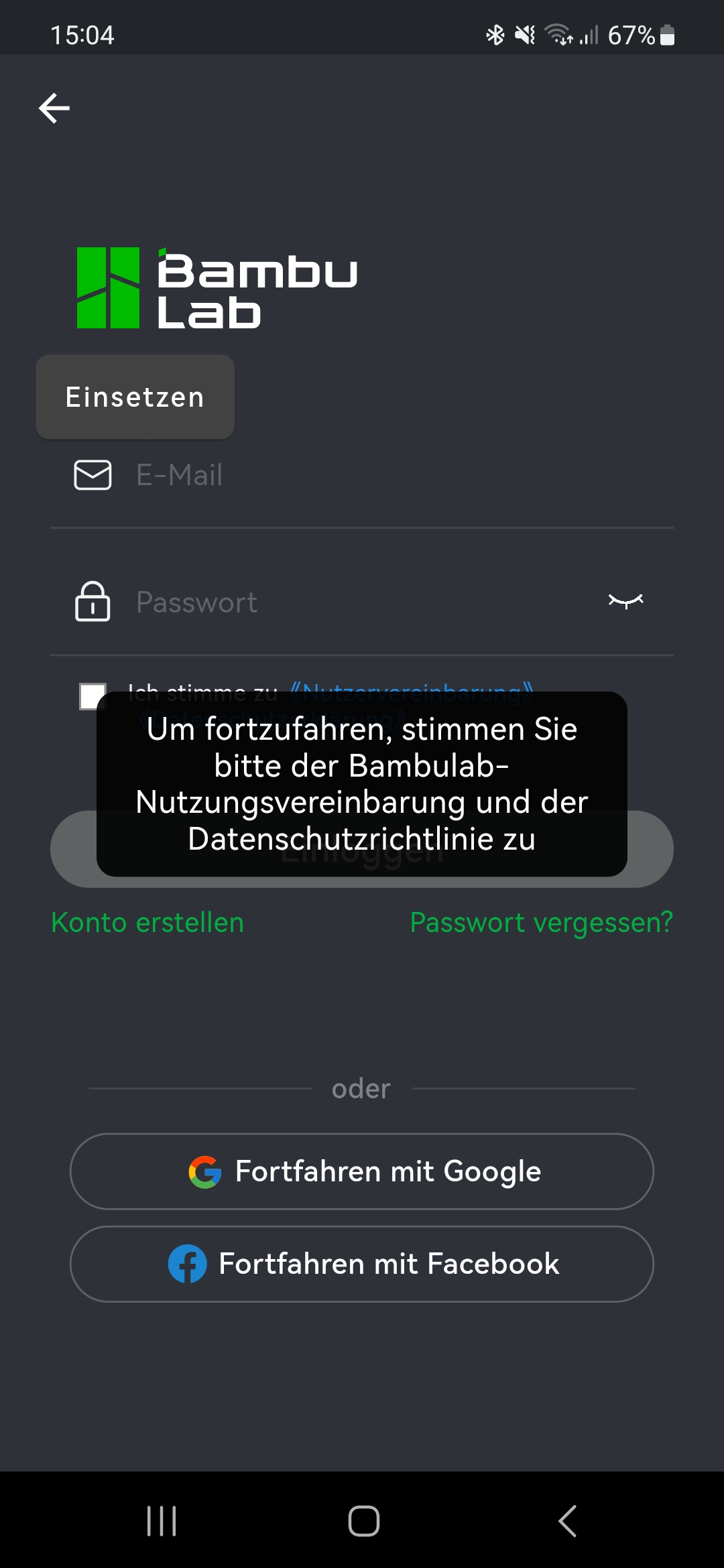This screenshot has height=1568, width=724.
Task: Tap the Einsetzen paste popup
Action: pos(134,397)
